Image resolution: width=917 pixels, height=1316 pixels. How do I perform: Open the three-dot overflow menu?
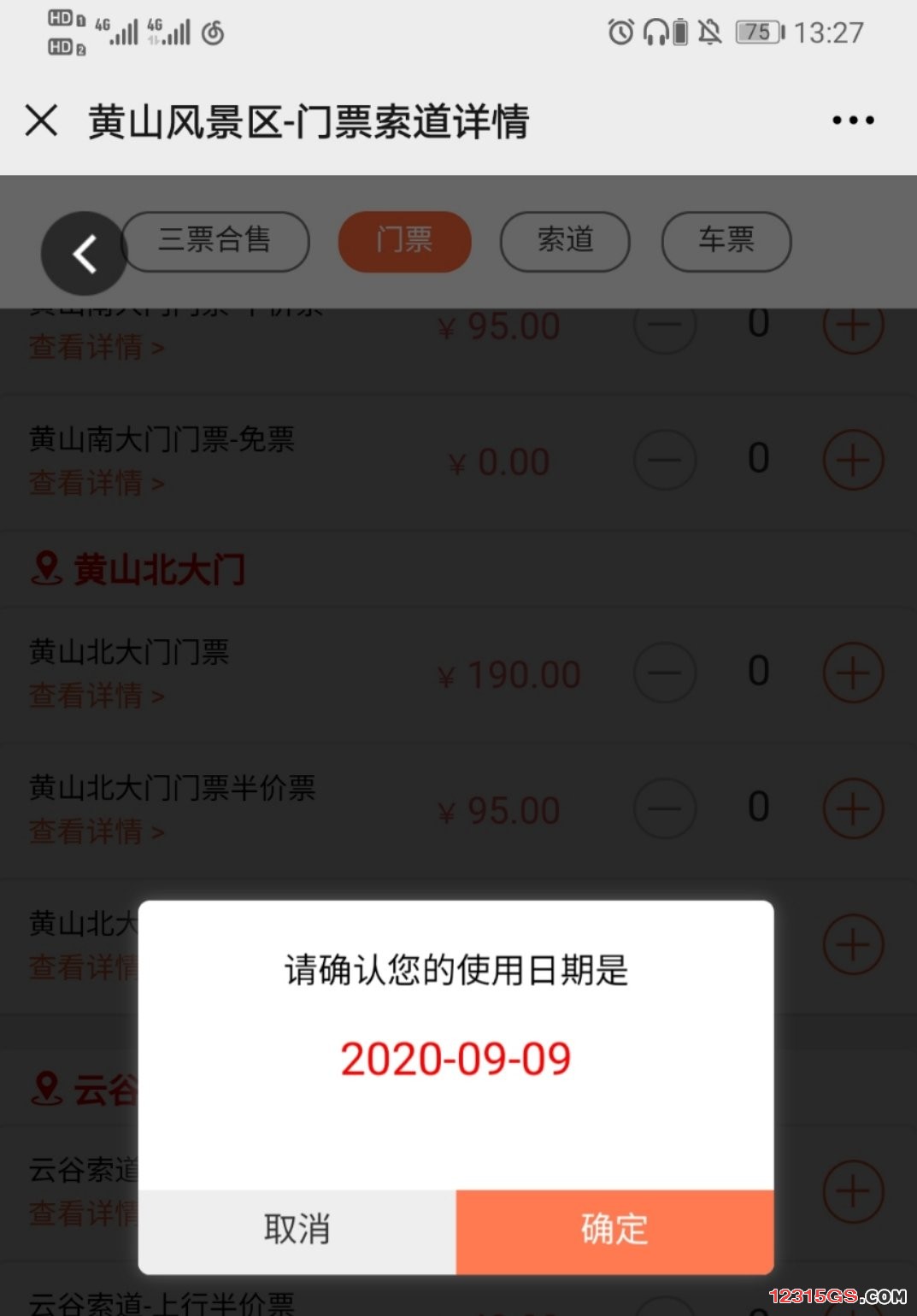point(853,120)
